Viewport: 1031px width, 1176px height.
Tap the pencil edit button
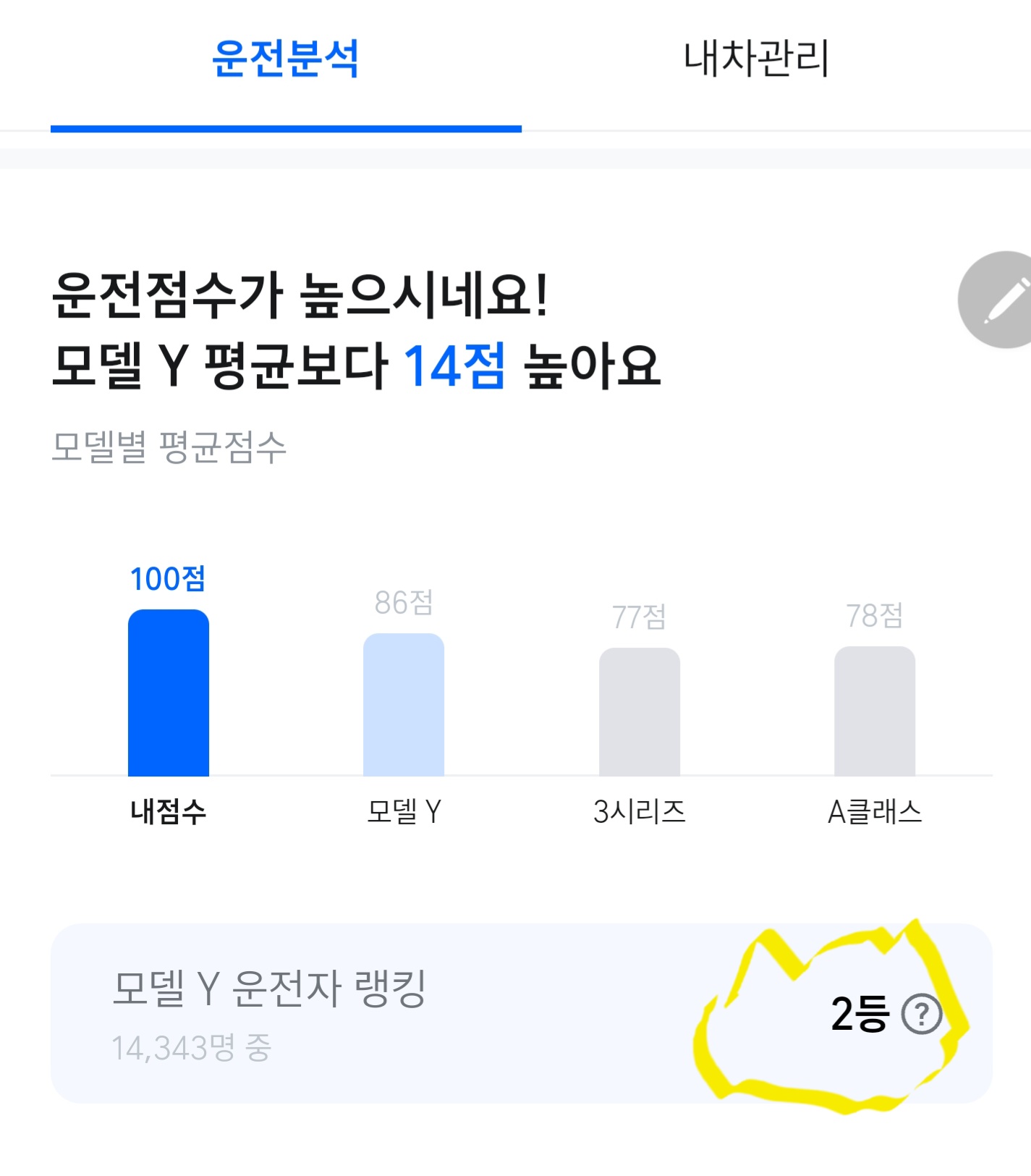click(x=1002, y=300)
